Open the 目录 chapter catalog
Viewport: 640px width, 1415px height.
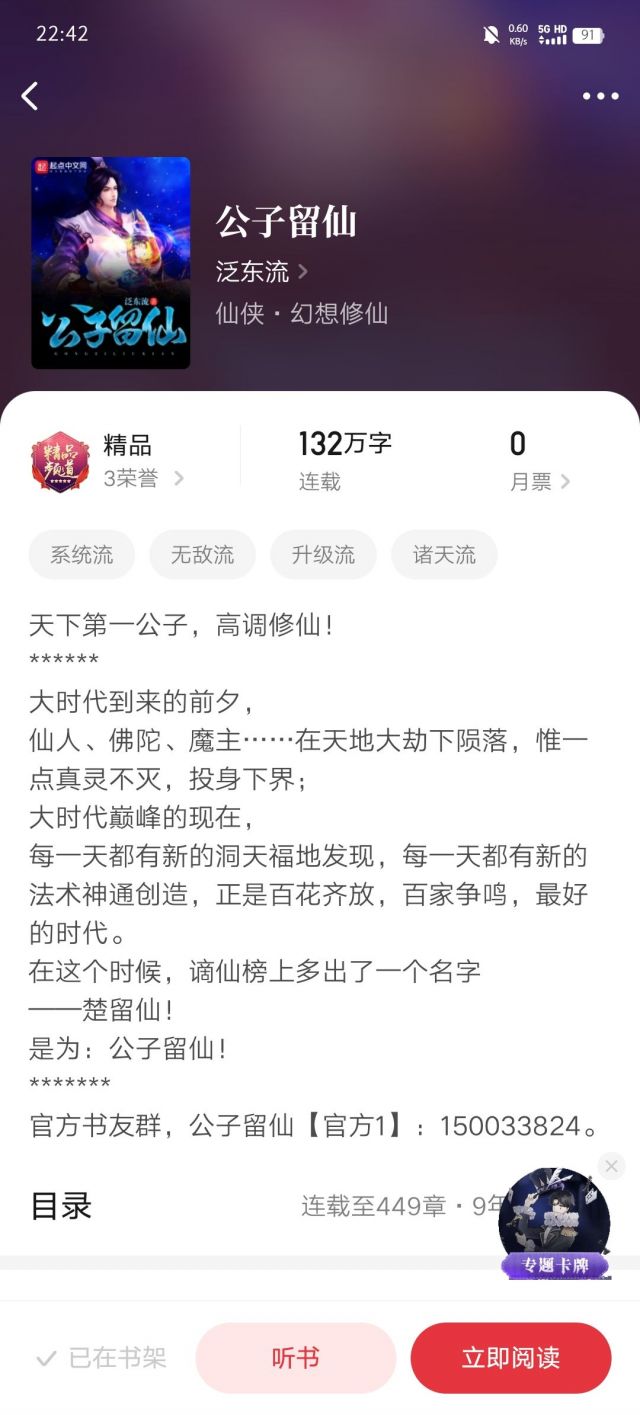click(x=320, y=1206)
